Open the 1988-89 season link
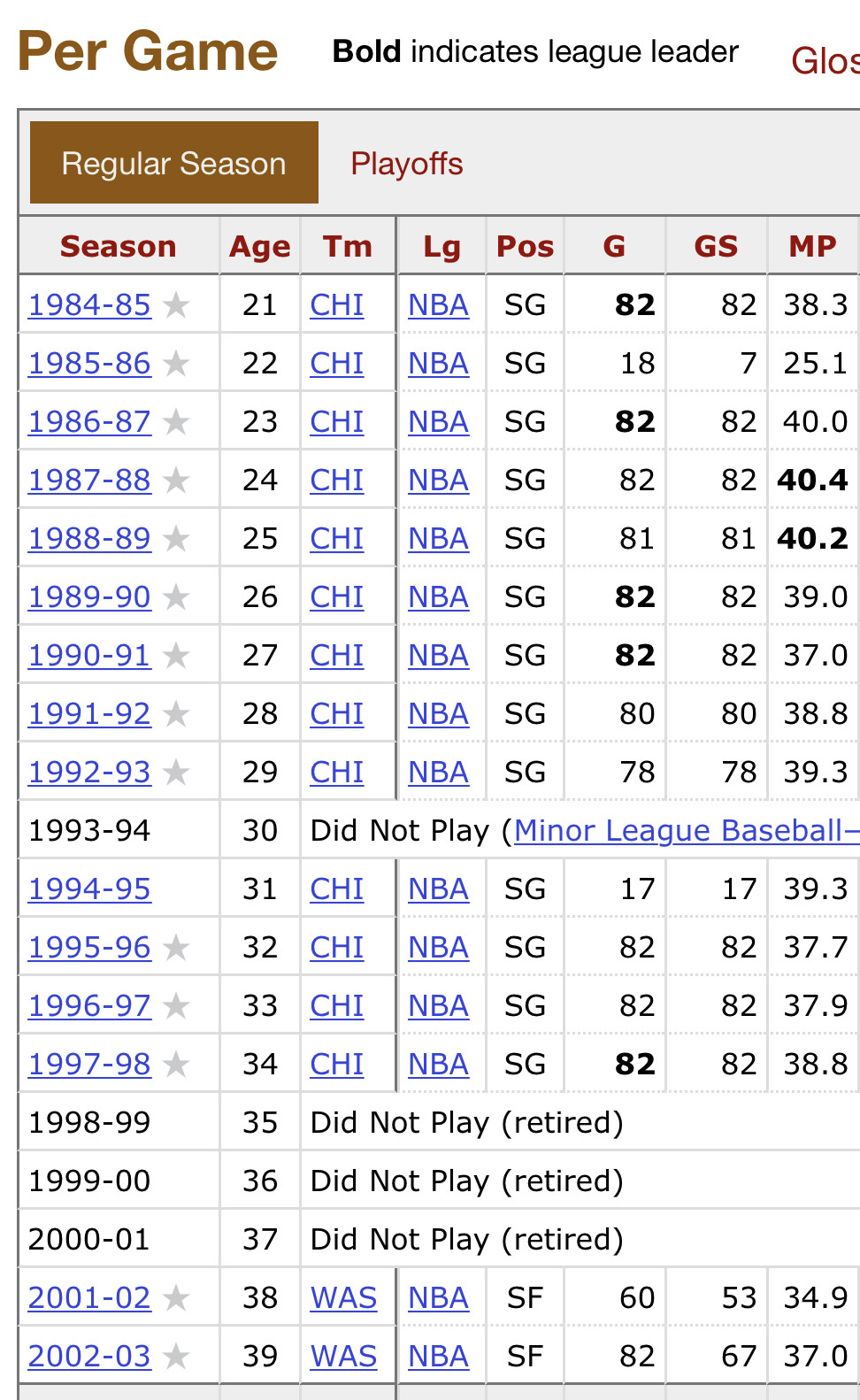This screenshot has width=860, height=1400. pos(89,539)
